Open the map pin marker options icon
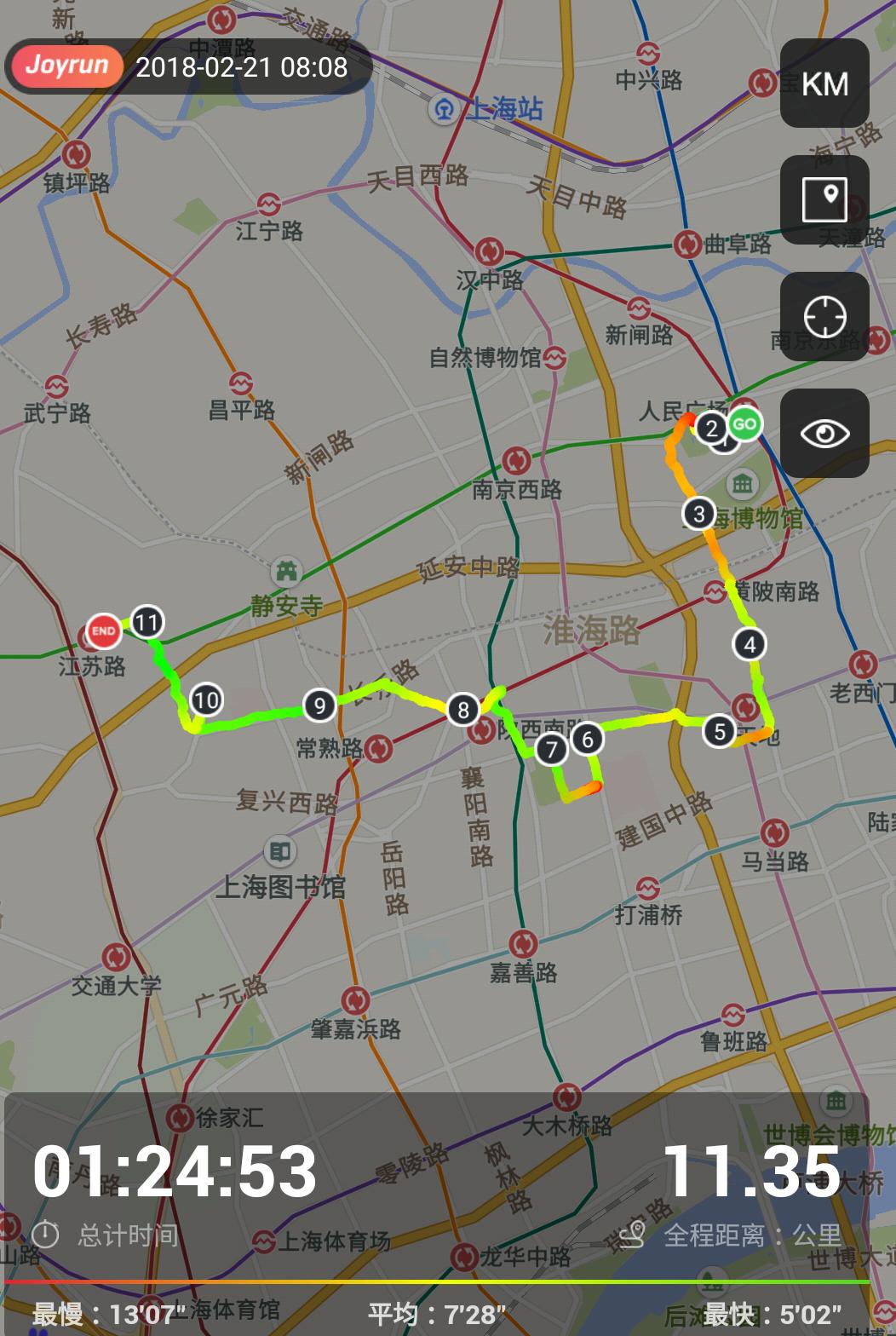The image size is (896, 1336). point(824,201)
